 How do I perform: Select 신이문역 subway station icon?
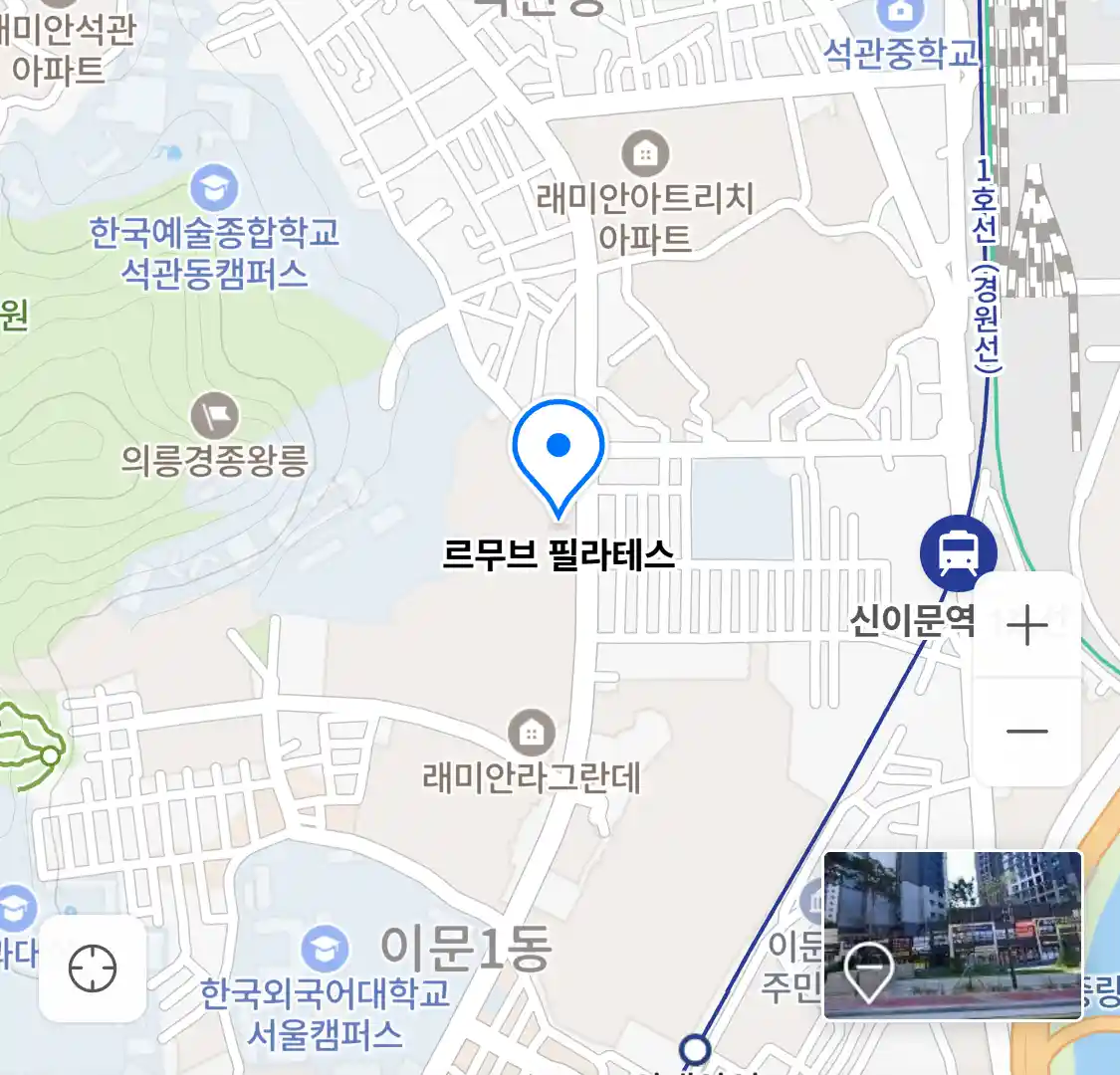[958, 552]
